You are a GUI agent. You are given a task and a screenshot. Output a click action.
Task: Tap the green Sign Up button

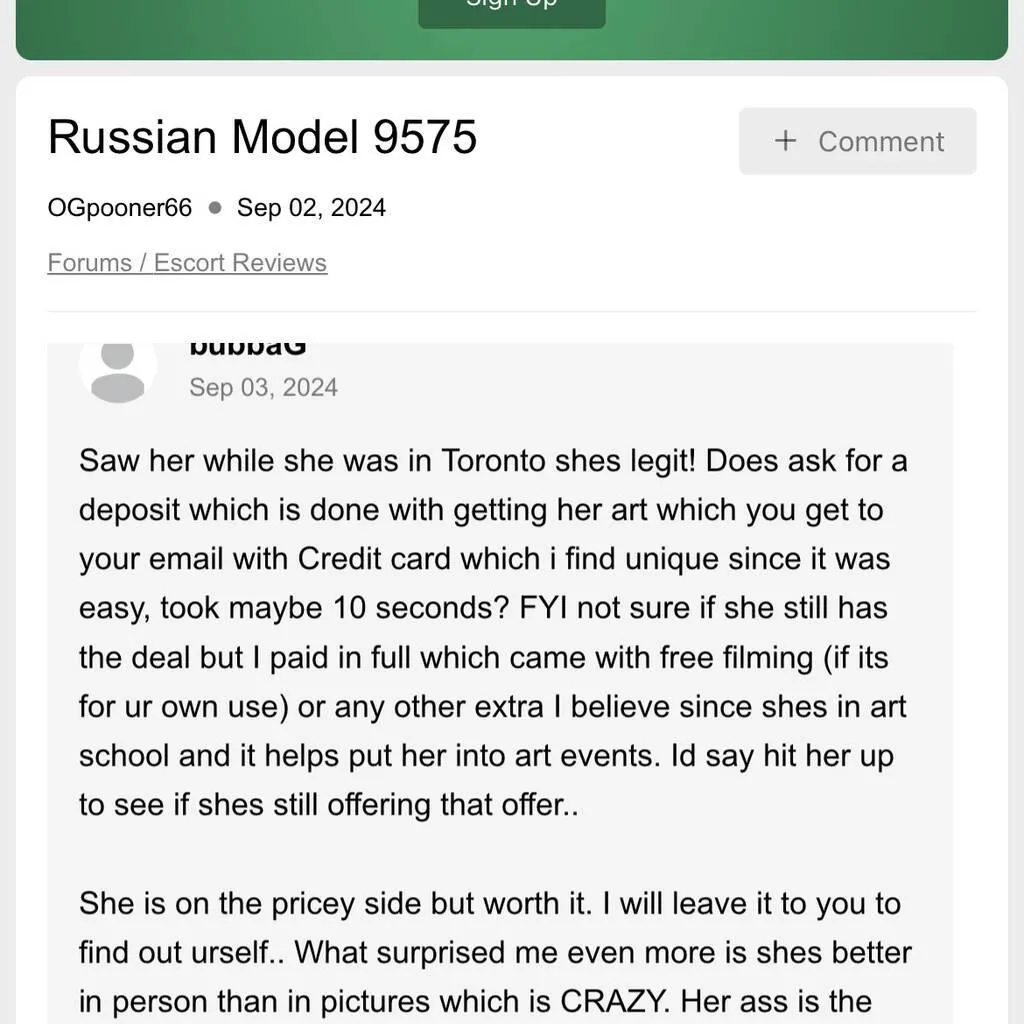(x=511, y=10)
